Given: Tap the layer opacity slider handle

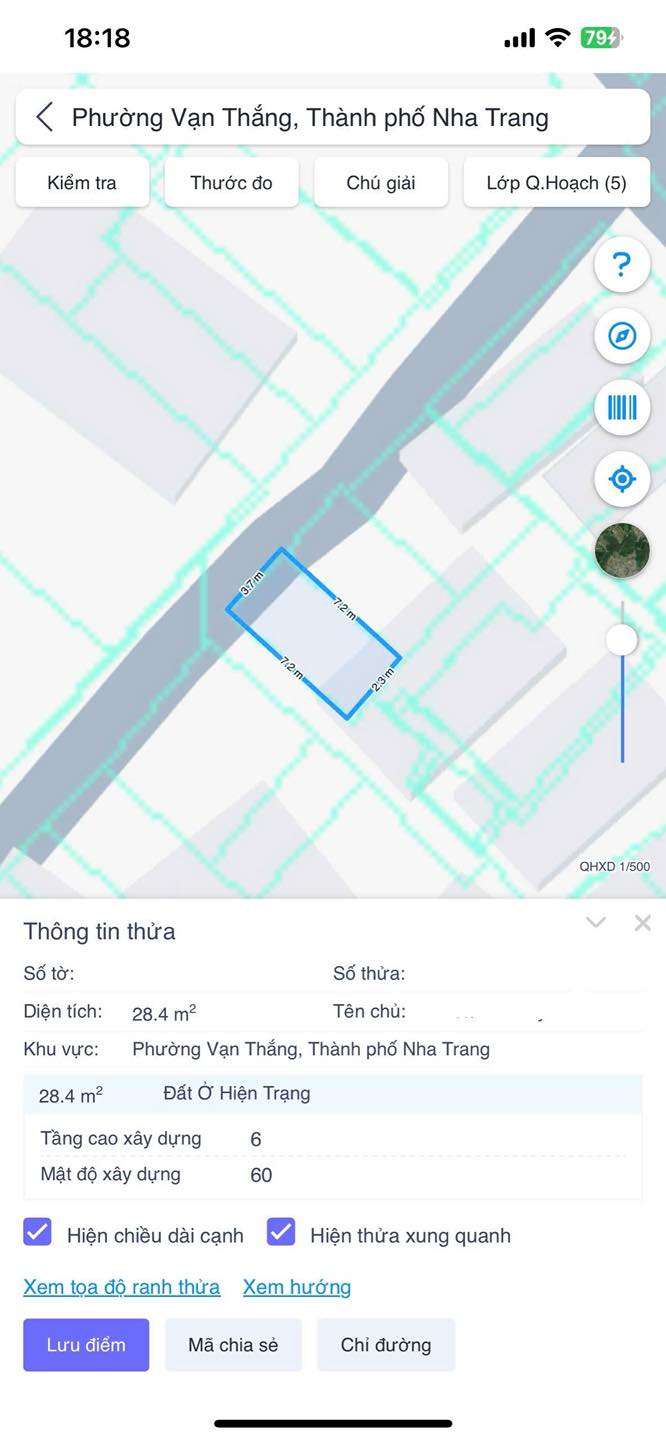Looking at the screenshot, I should point(622,640).
